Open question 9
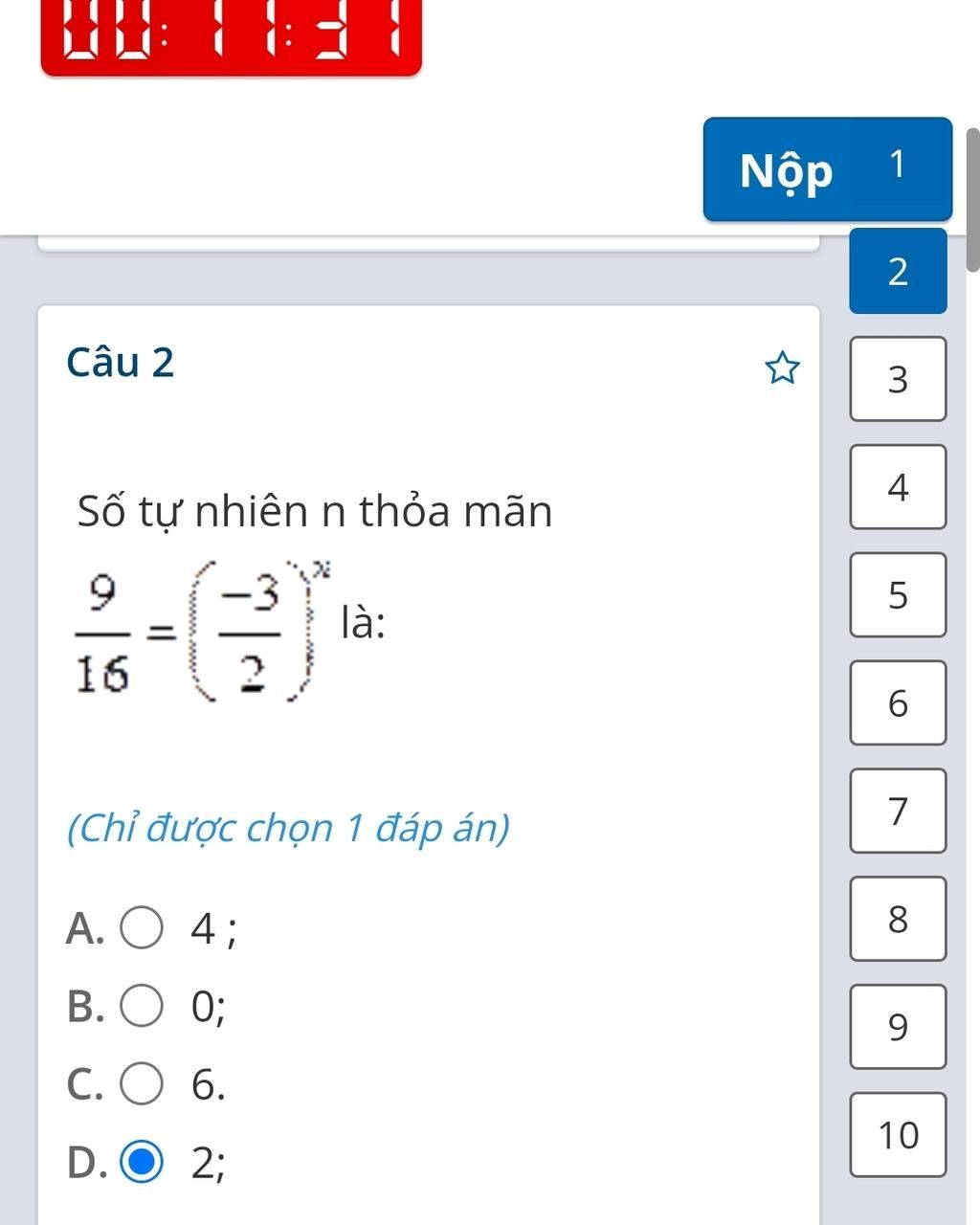 coord(897,1027)
